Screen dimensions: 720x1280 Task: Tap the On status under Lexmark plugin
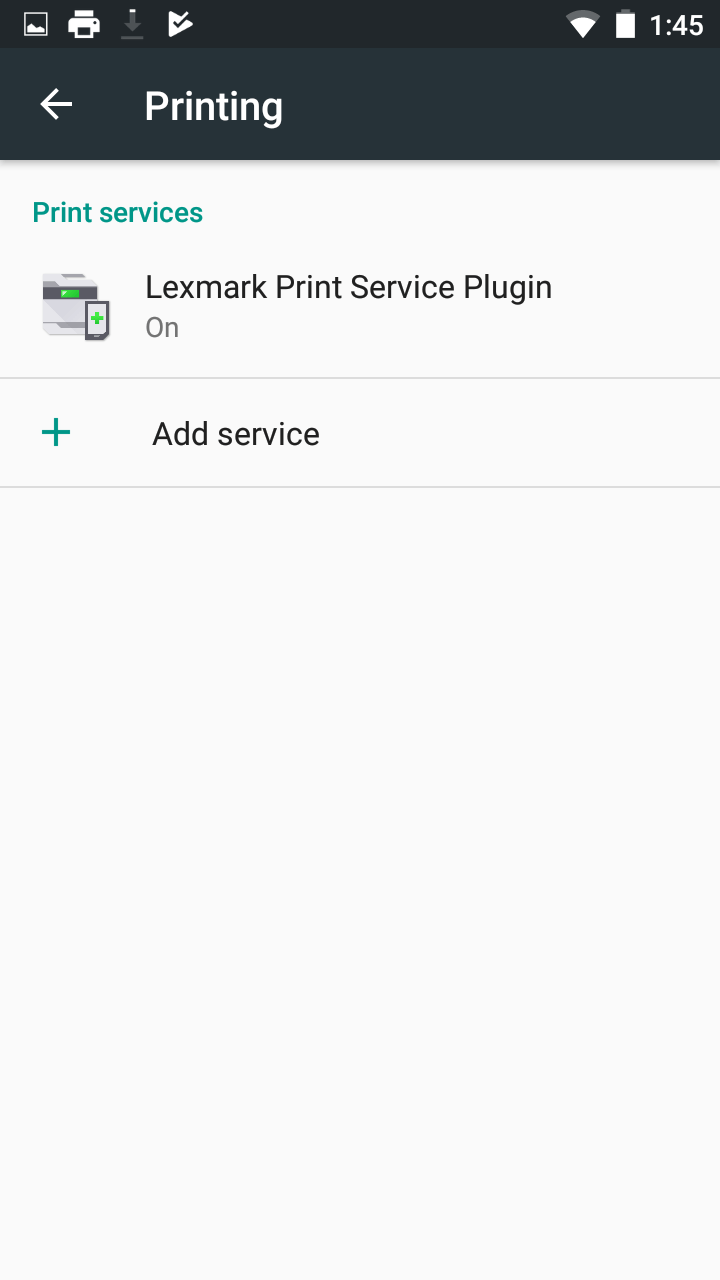tap(162, 327)
